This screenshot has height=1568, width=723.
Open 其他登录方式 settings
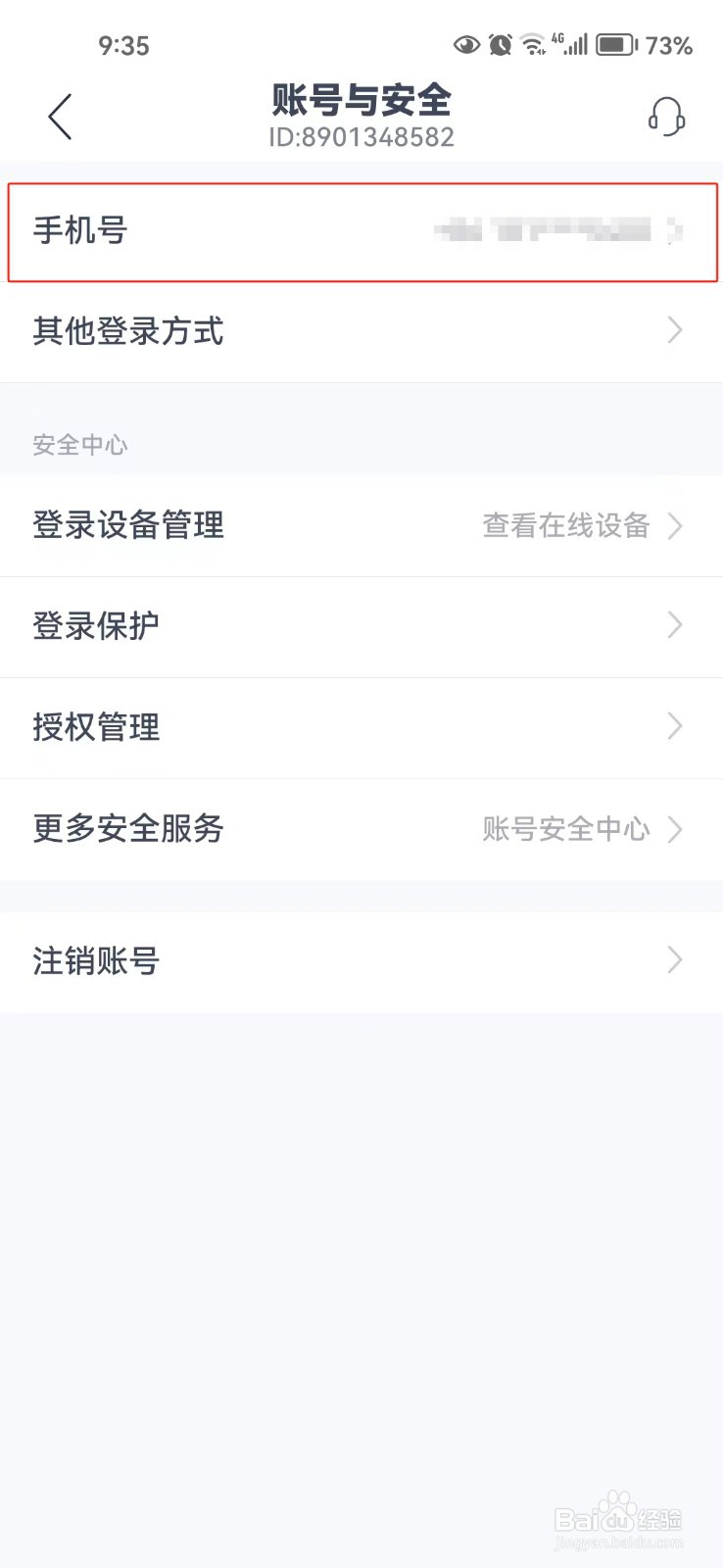point(361,331)
